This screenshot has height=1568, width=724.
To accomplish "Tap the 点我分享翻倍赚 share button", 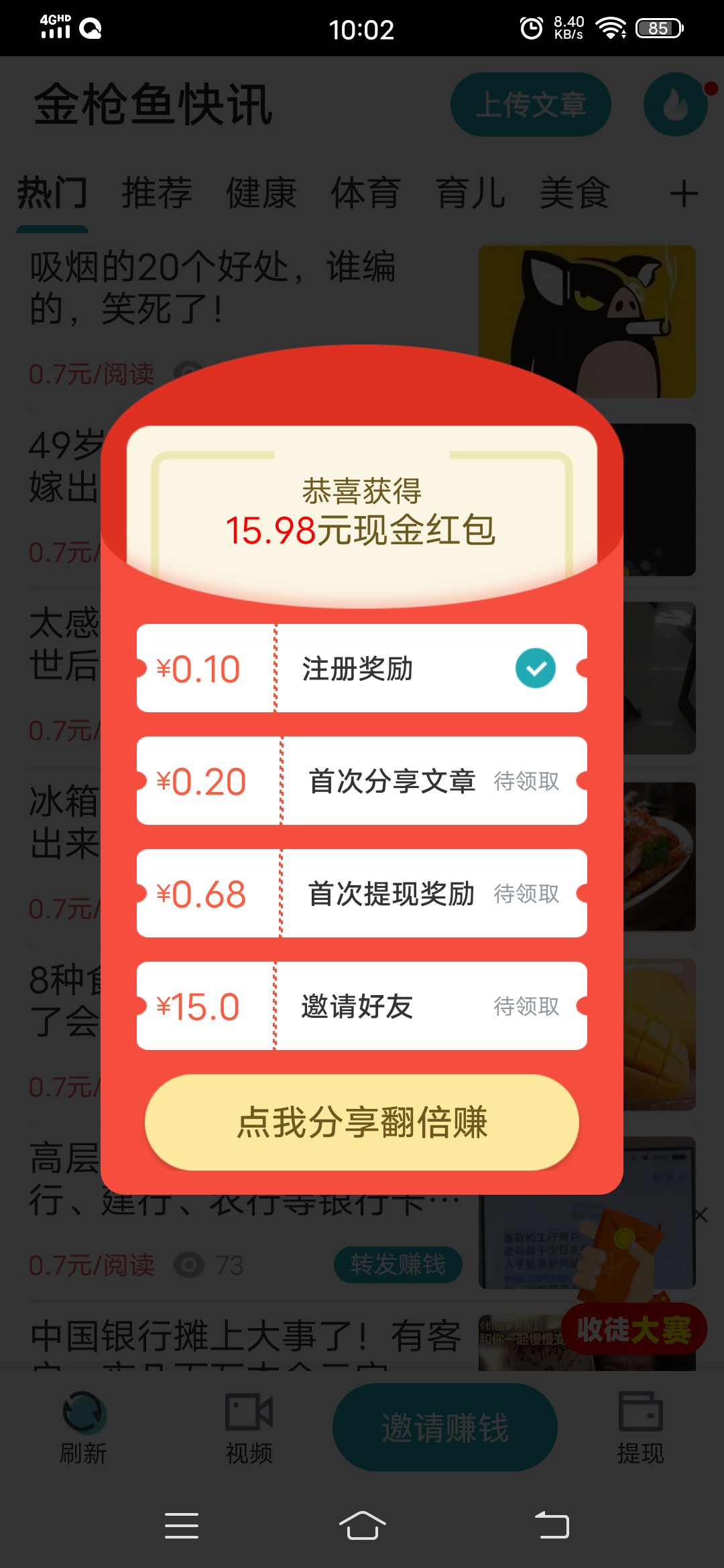I will pos(362,1122).
